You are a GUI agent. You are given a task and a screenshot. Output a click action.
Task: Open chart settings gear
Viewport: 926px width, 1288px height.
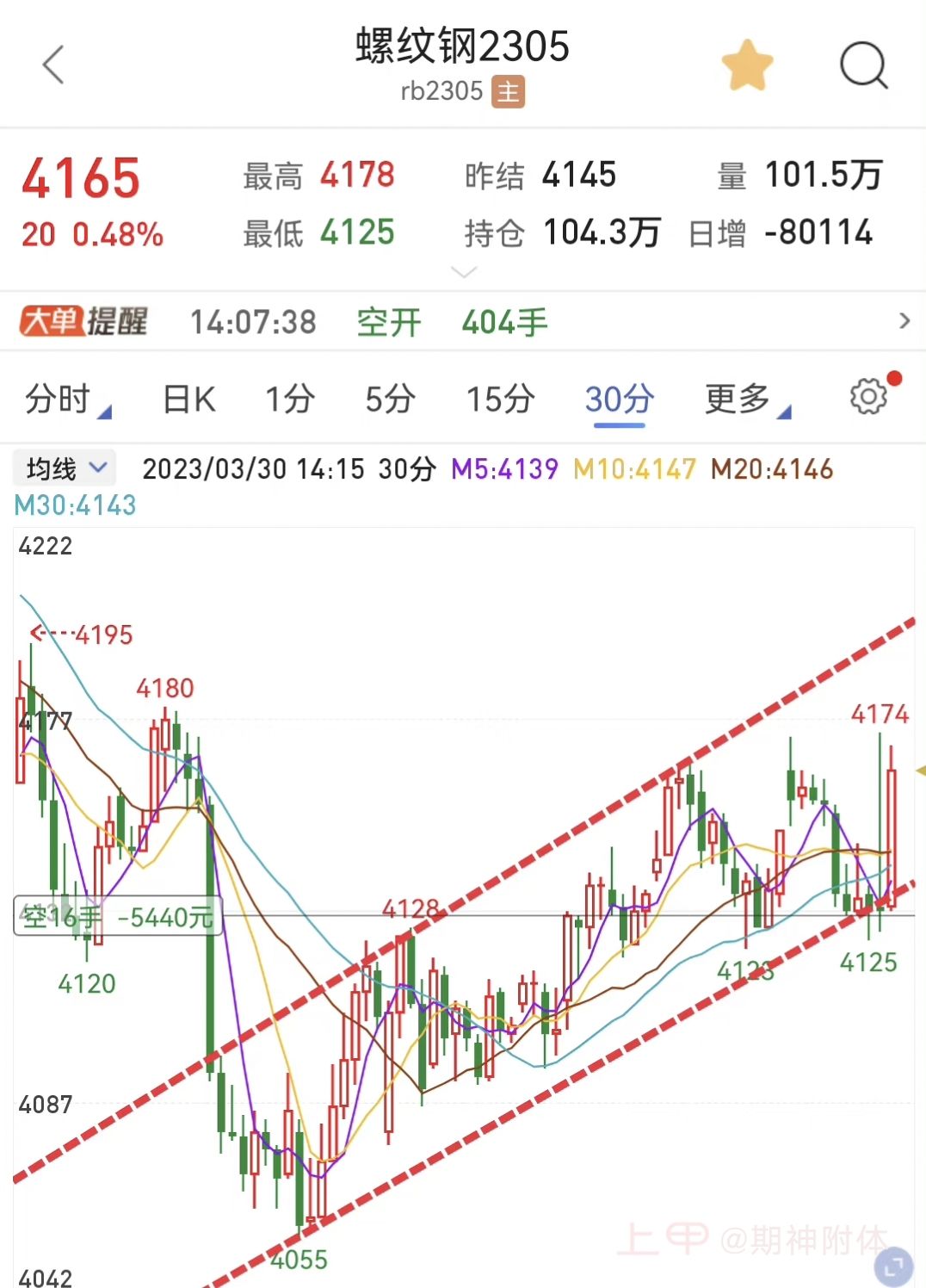pos(868,397)
